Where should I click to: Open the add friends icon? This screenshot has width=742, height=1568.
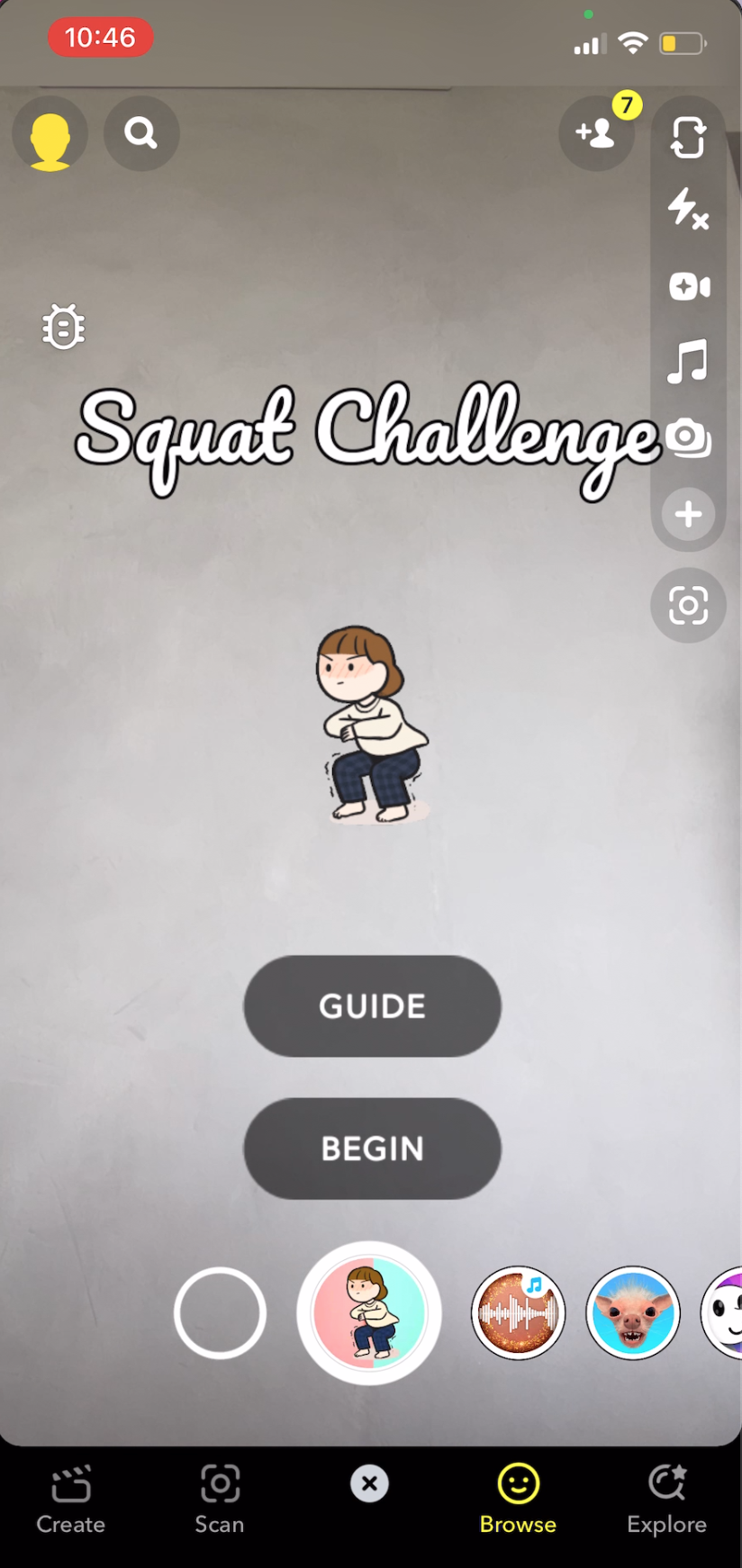pyautogui.click(x=597, y=134)
